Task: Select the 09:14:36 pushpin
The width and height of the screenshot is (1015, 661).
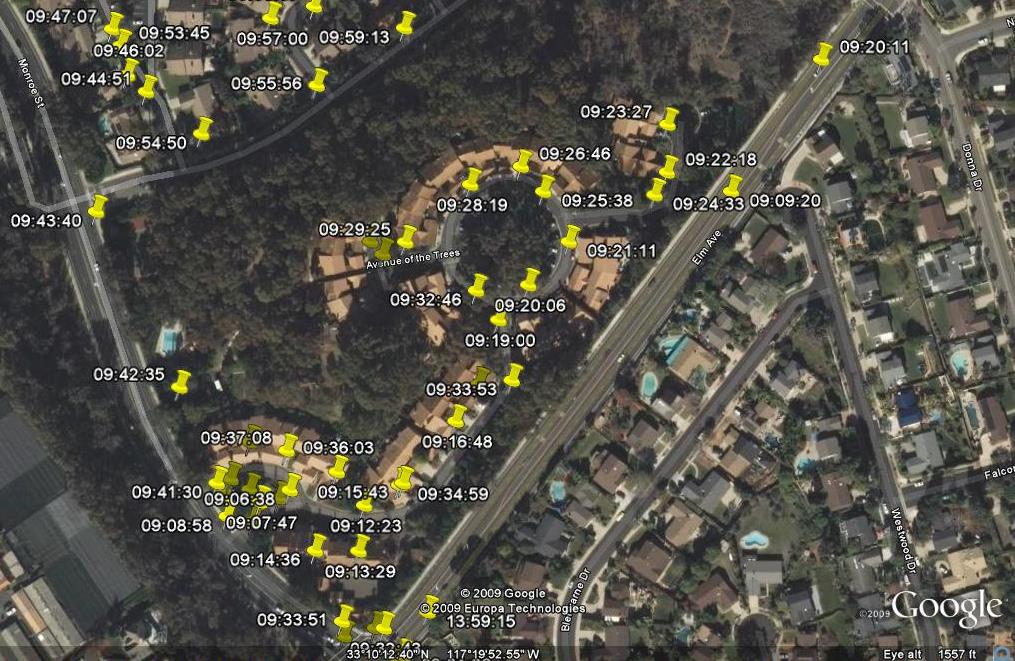Action: tap(317, 546)
